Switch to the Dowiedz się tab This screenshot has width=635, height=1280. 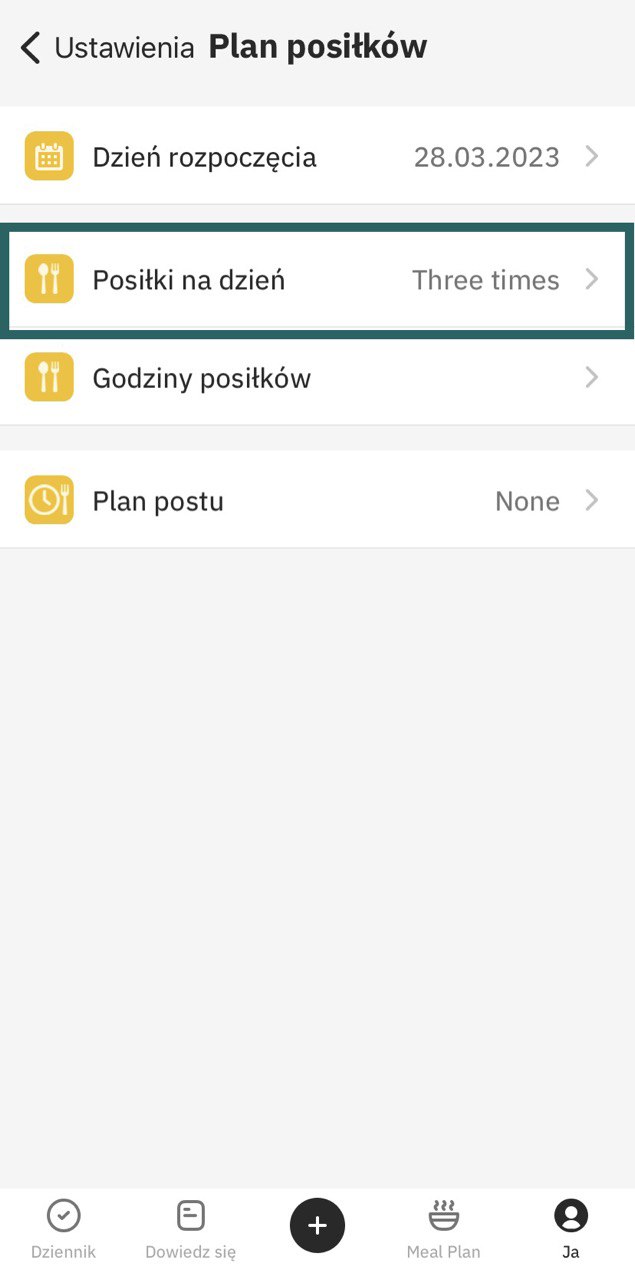coord(190,1229)
